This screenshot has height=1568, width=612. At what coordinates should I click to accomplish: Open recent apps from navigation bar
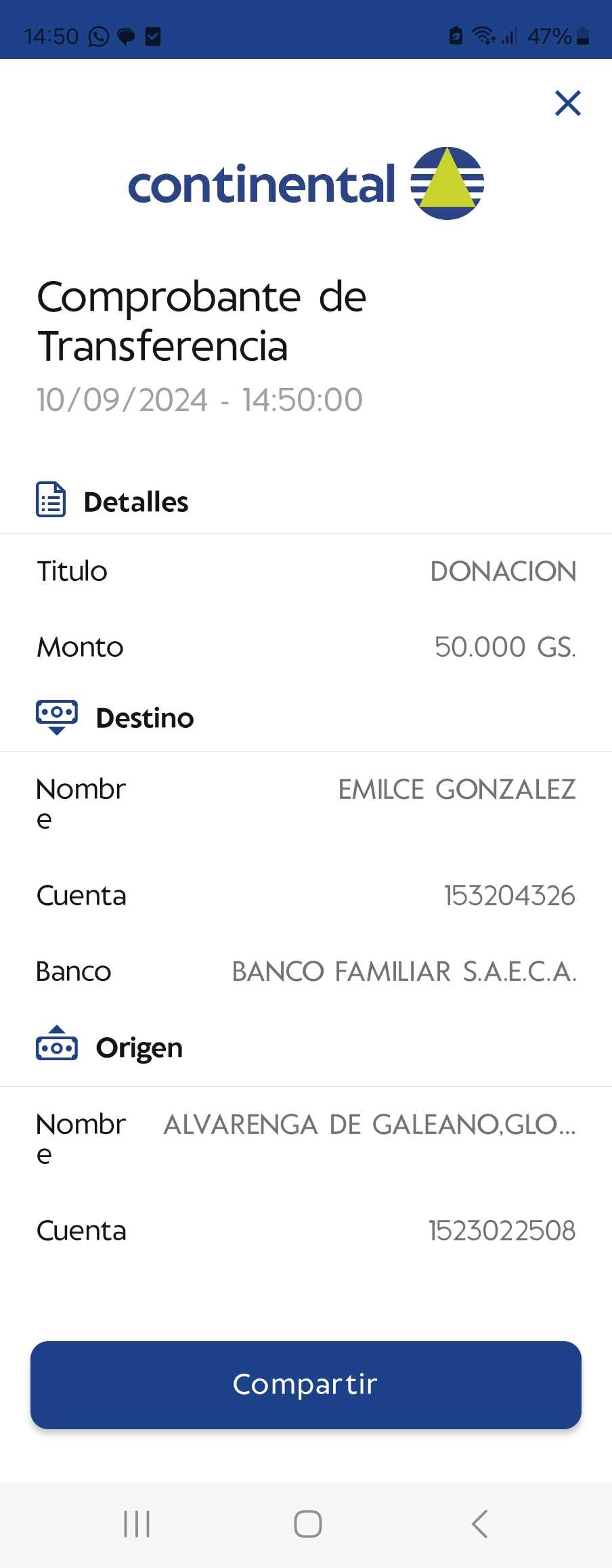(137, 1524)
